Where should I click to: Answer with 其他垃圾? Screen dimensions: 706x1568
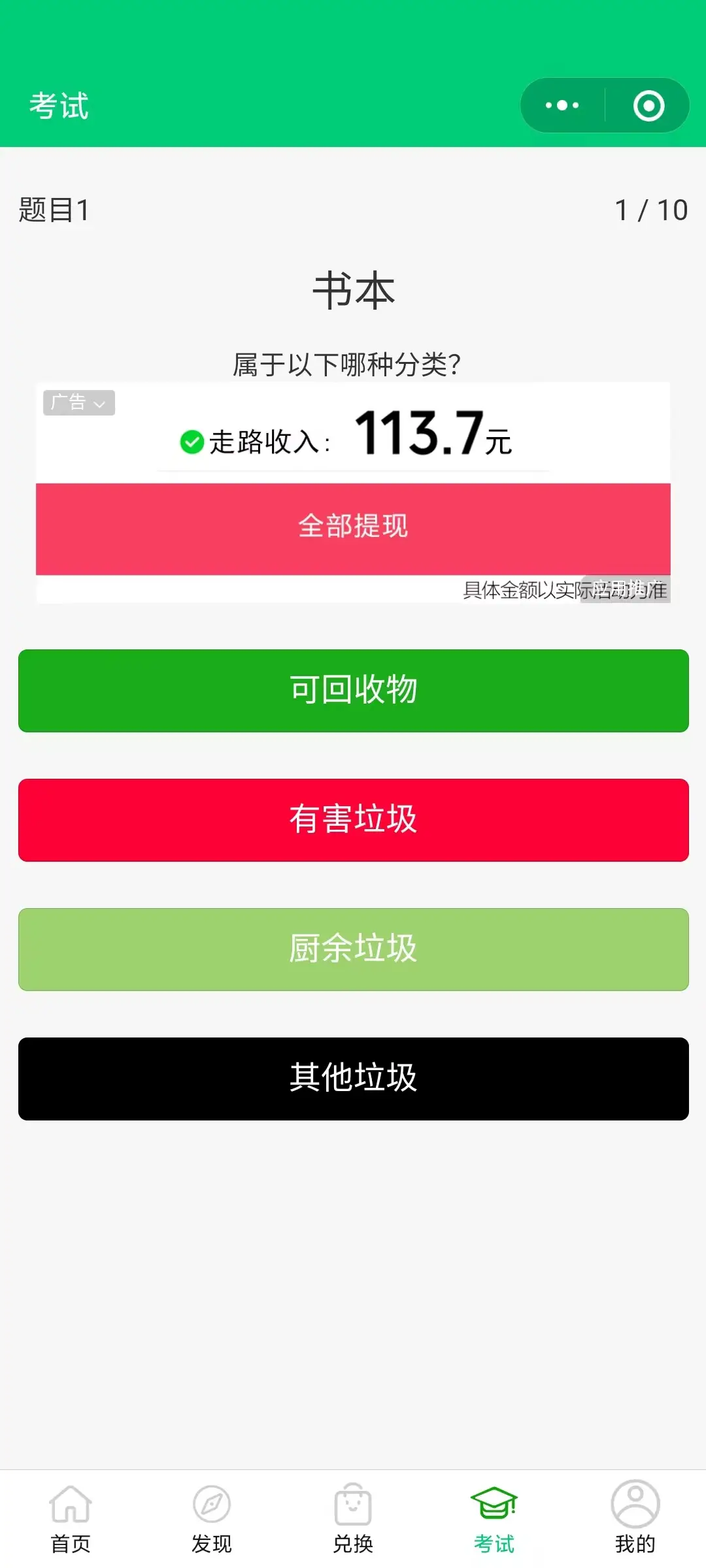[x=353, y=1079]
